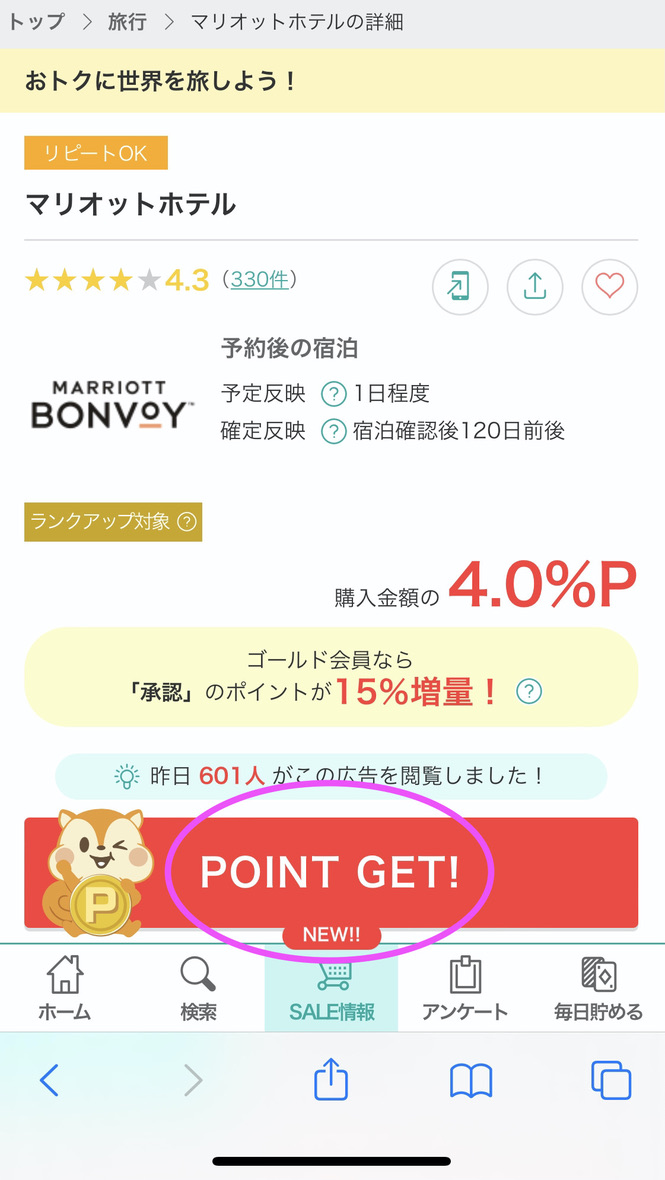Show info on gold member 15% bonus

(528, 691)
